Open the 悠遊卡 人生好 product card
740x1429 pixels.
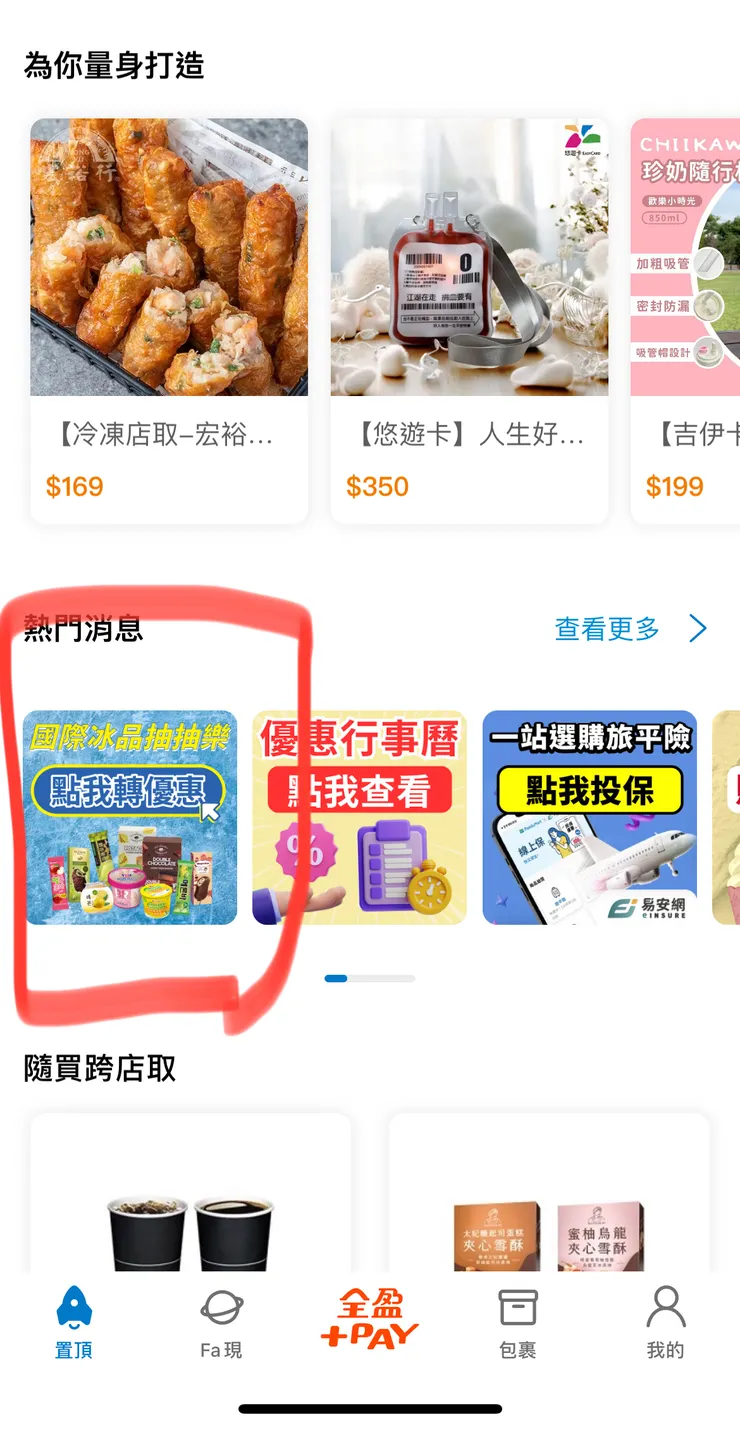(x=469, y=320)
